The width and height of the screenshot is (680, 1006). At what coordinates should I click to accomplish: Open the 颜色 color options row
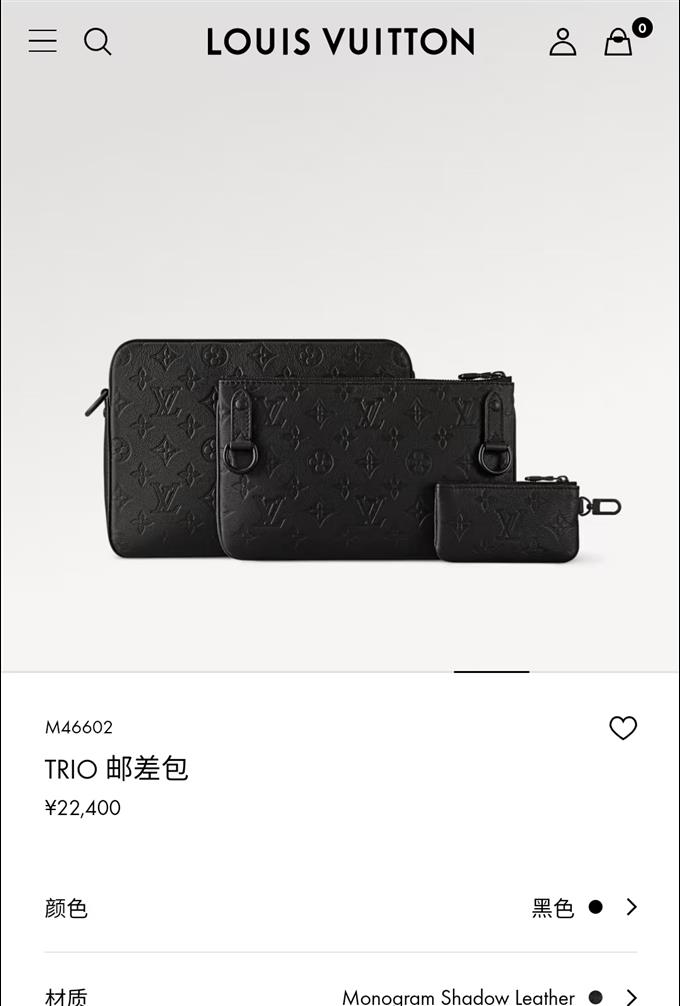tap(340, 907)
